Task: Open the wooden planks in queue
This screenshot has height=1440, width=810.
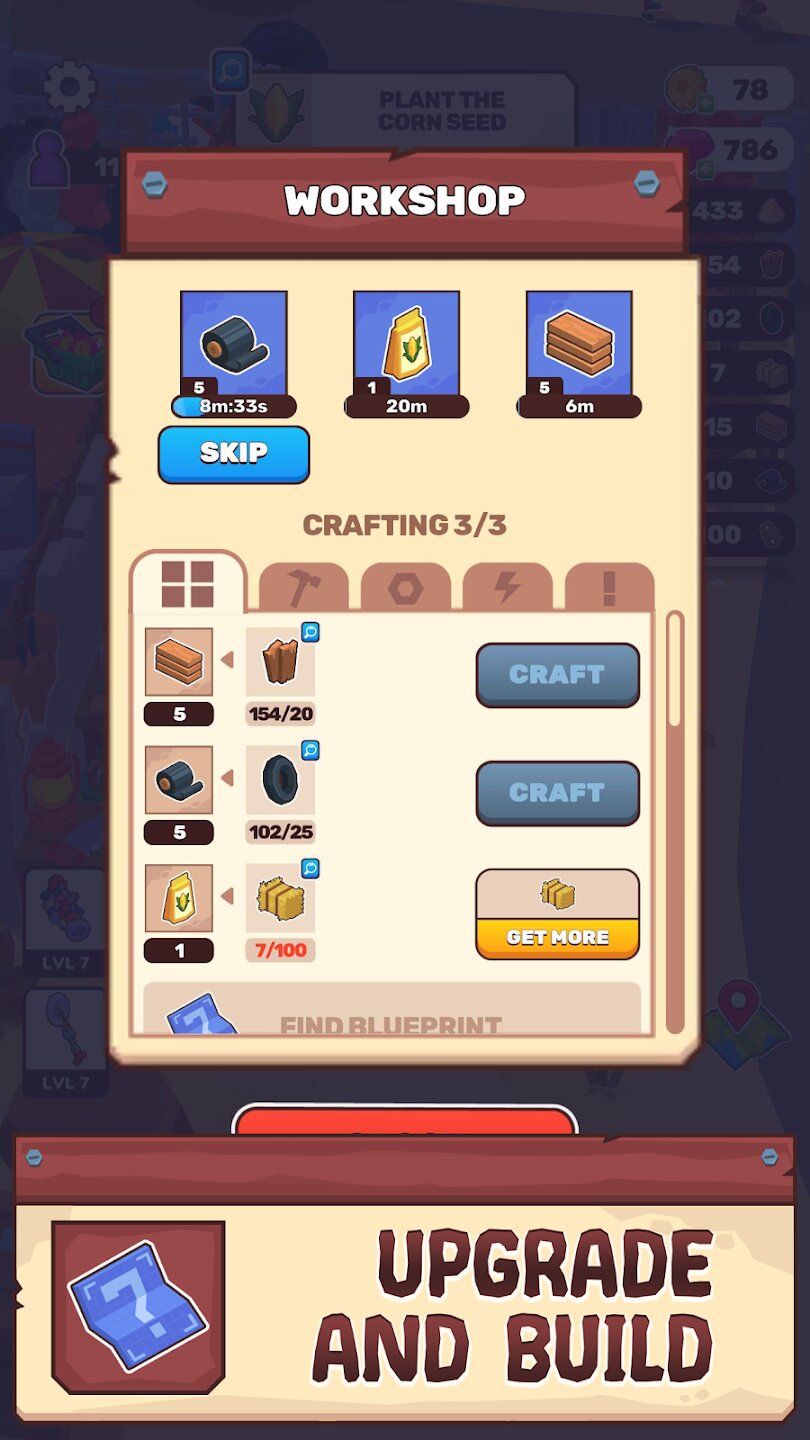Action: (579, 345)
